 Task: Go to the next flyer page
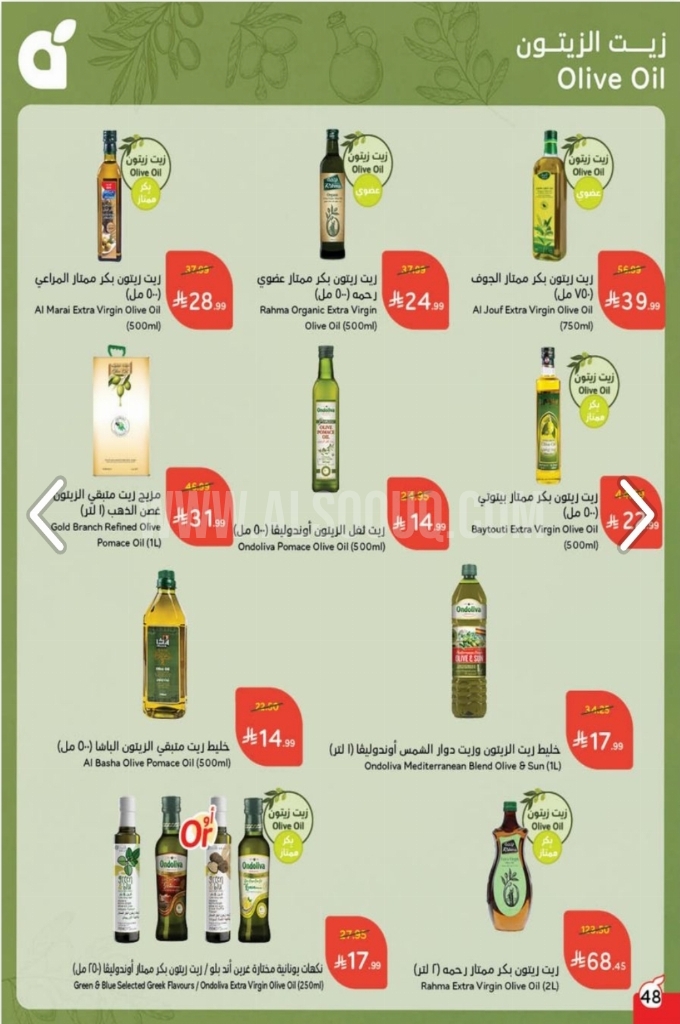point(636,514)
